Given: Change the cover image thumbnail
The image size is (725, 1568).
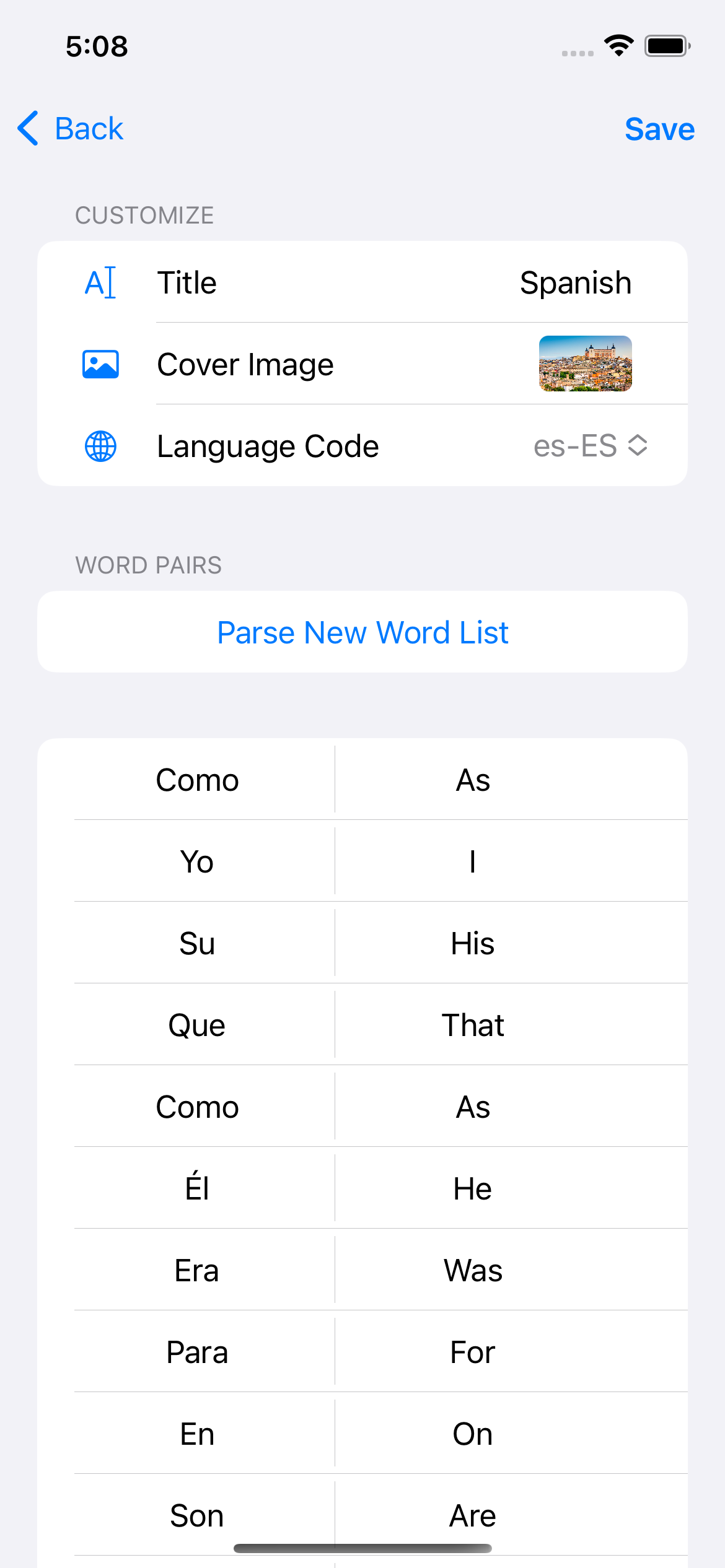Looking at the screenshot, I should 585,364.
